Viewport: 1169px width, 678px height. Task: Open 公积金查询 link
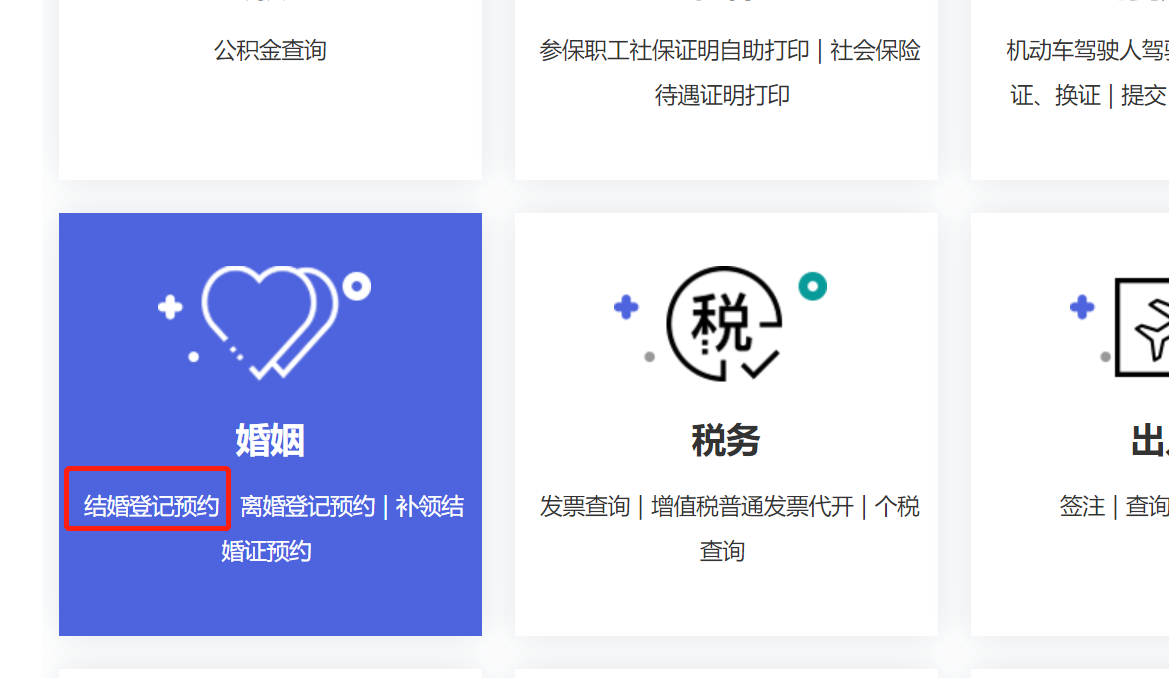click(270, 50)
